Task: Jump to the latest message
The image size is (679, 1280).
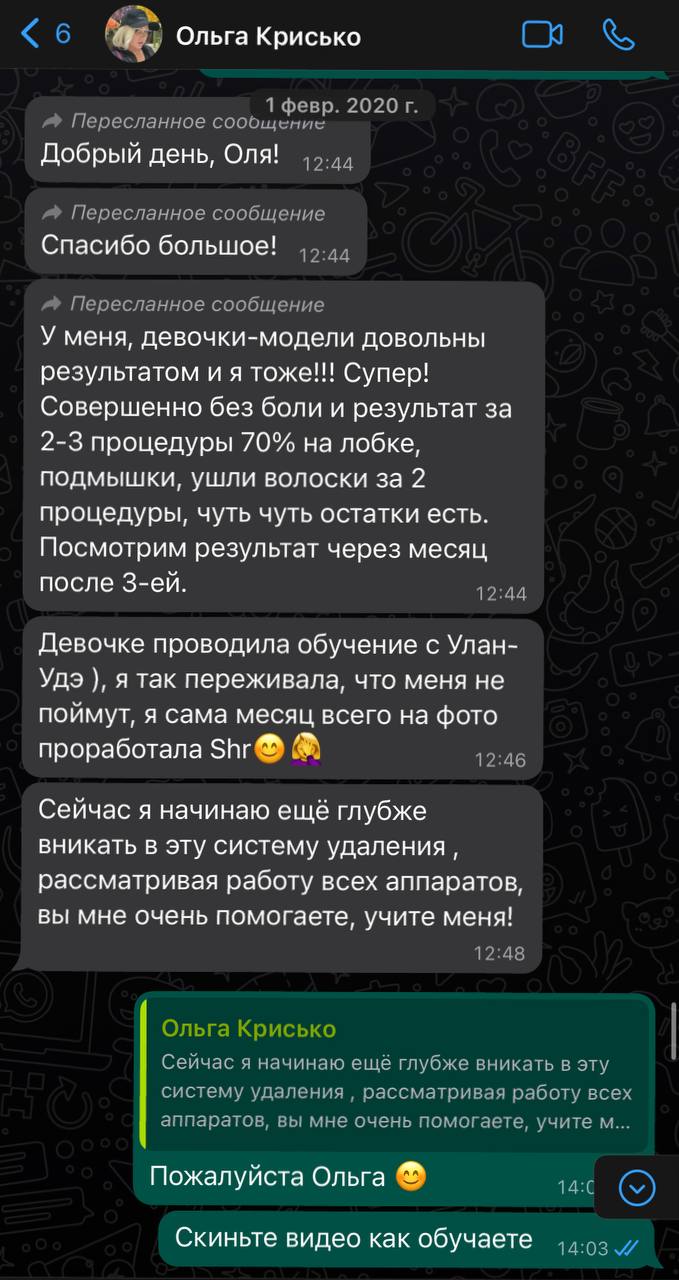Action: pyautogui.click(x=637, y=1187)
